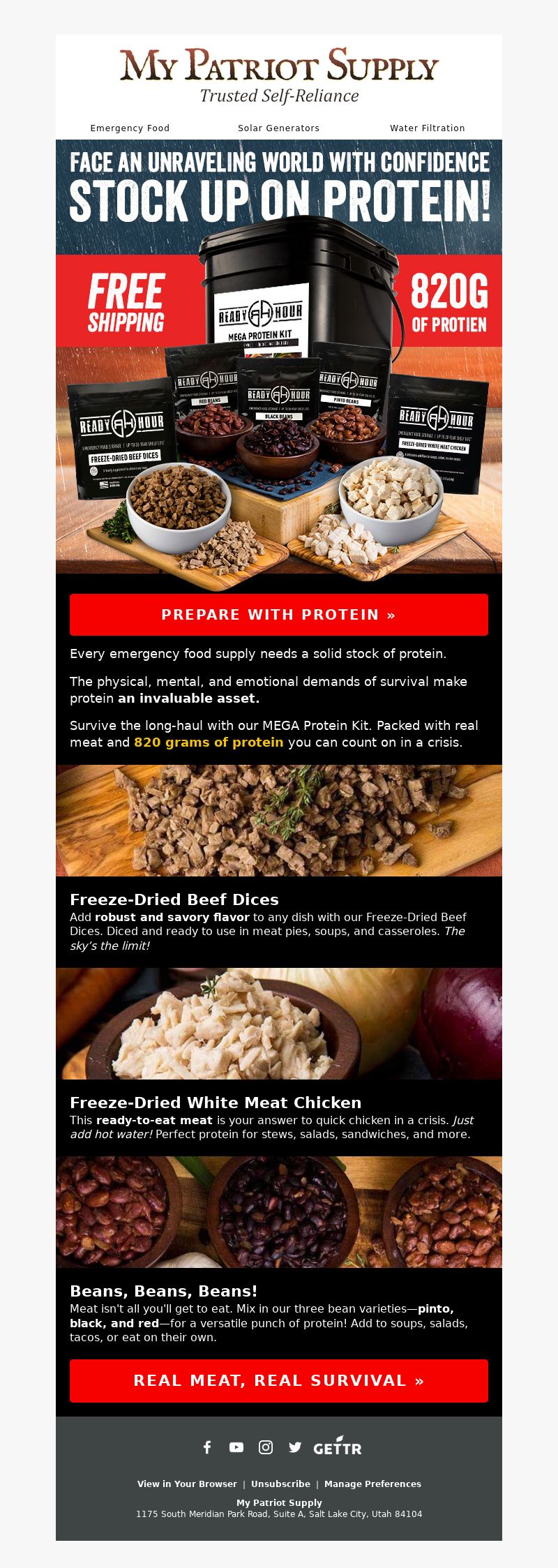Go to Solar Generators
Viewport: 558px width, 1568px height.
[x=278, y=128]
